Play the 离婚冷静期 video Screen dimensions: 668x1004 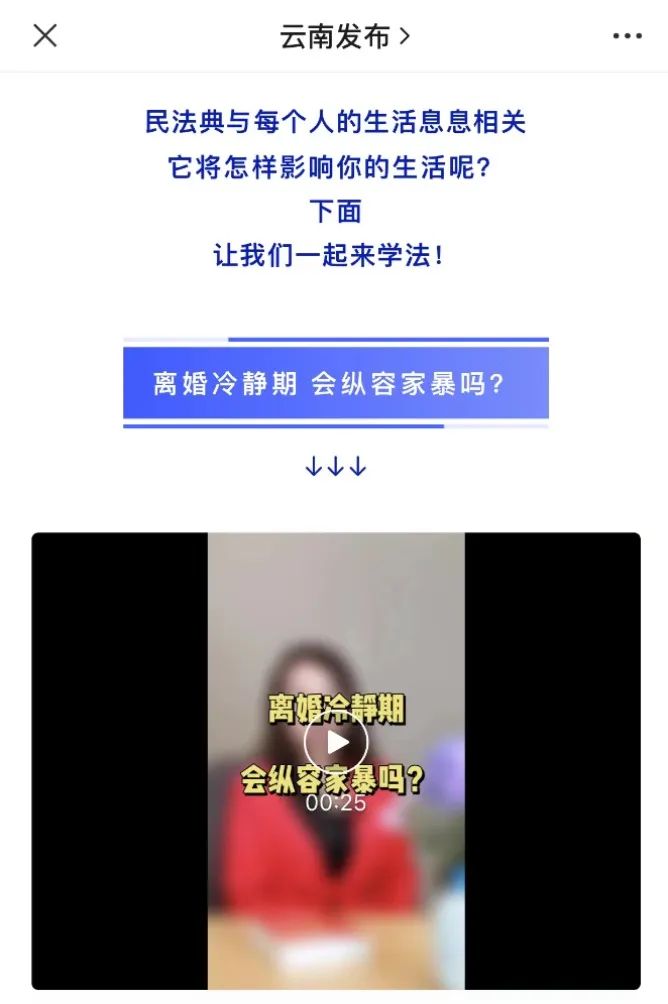coord(336,742)
